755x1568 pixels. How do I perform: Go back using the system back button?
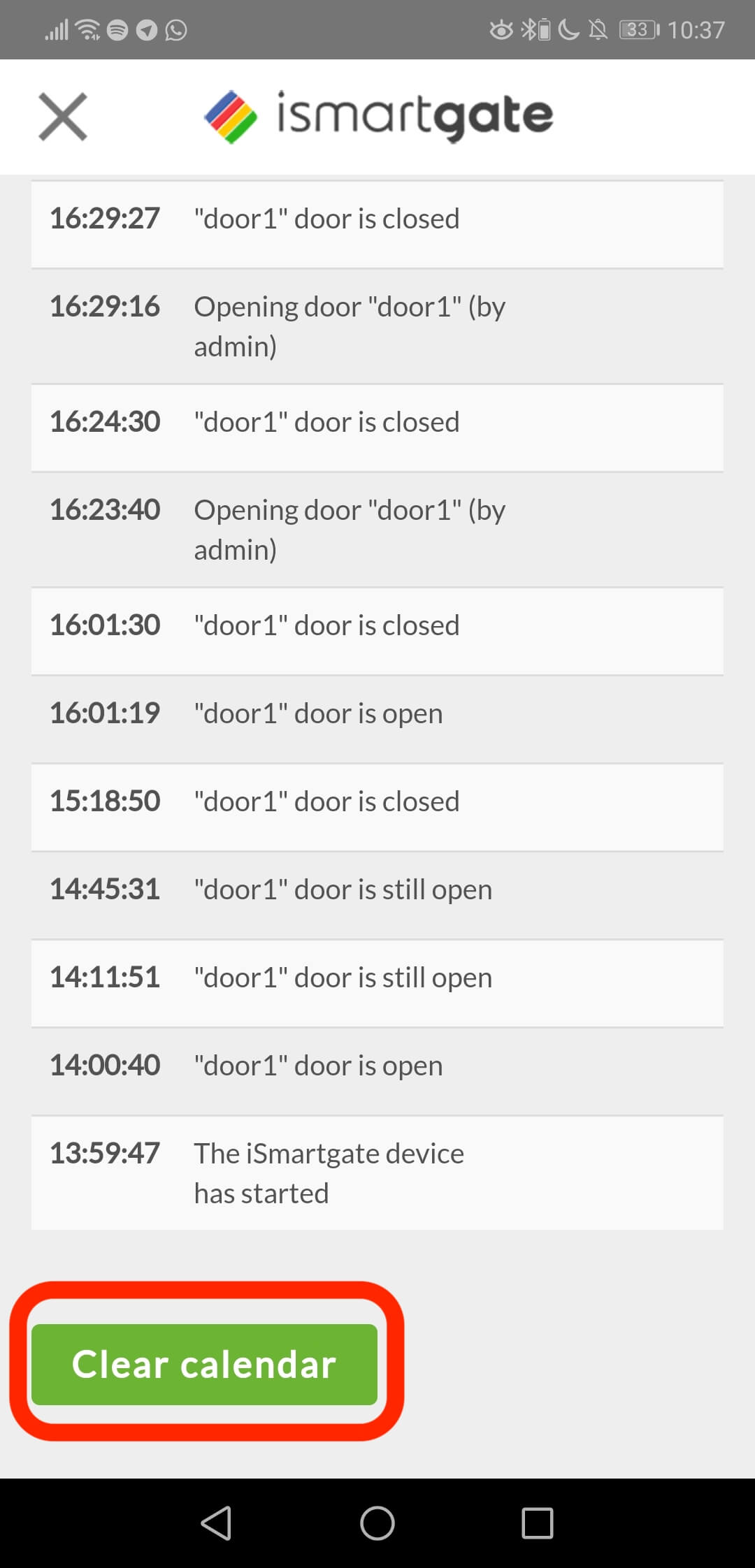217,1523
